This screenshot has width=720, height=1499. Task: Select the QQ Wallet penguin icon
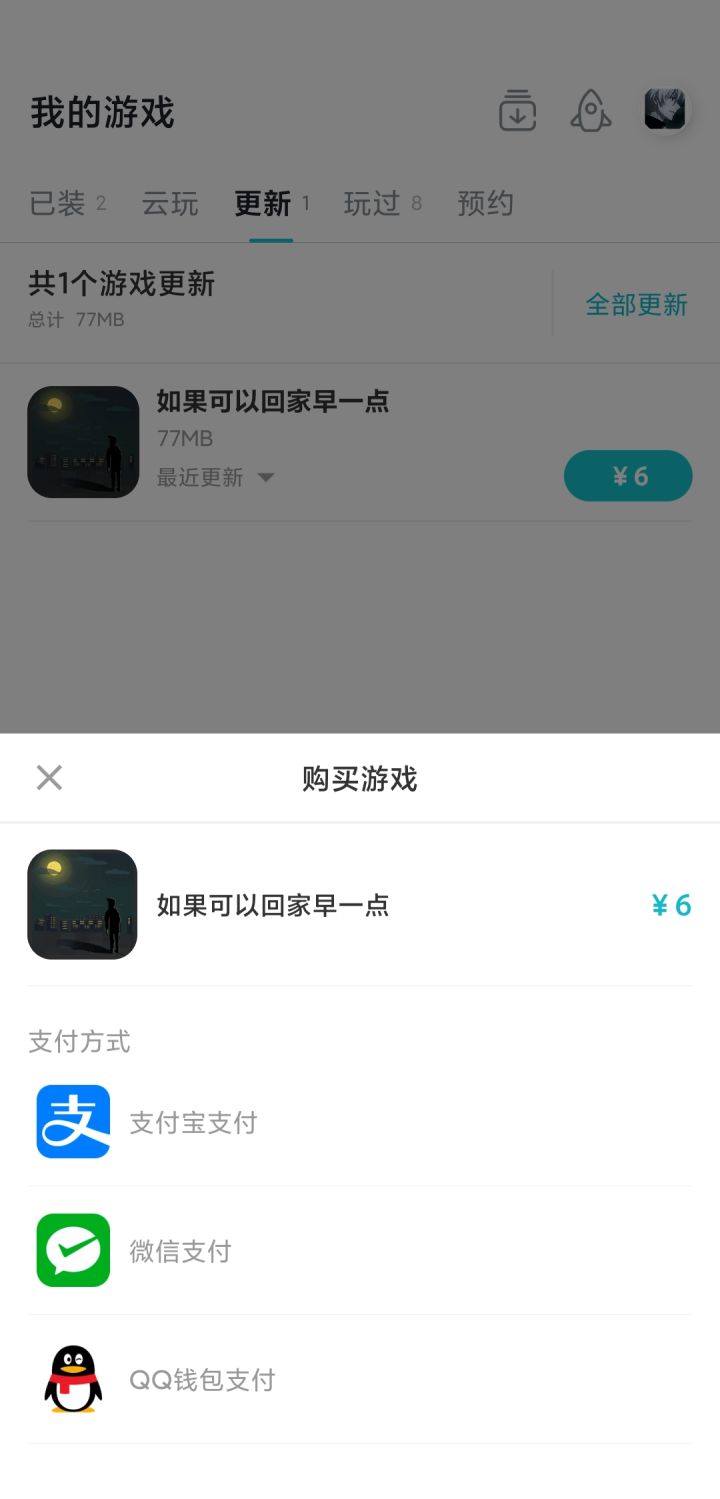click(x=72, y=1377)
